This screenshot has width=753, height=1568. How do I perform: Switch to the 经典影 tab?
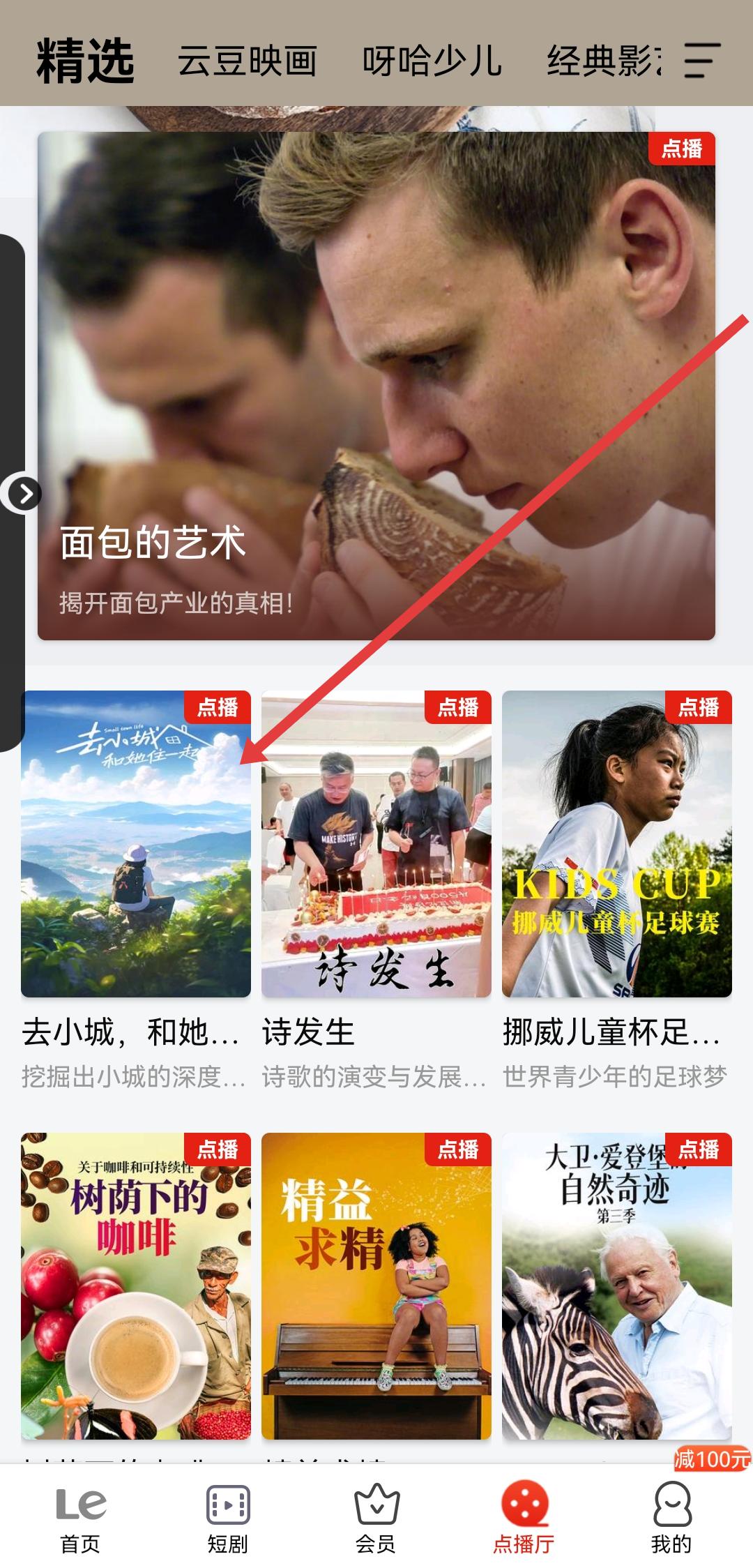pos(604,61)
